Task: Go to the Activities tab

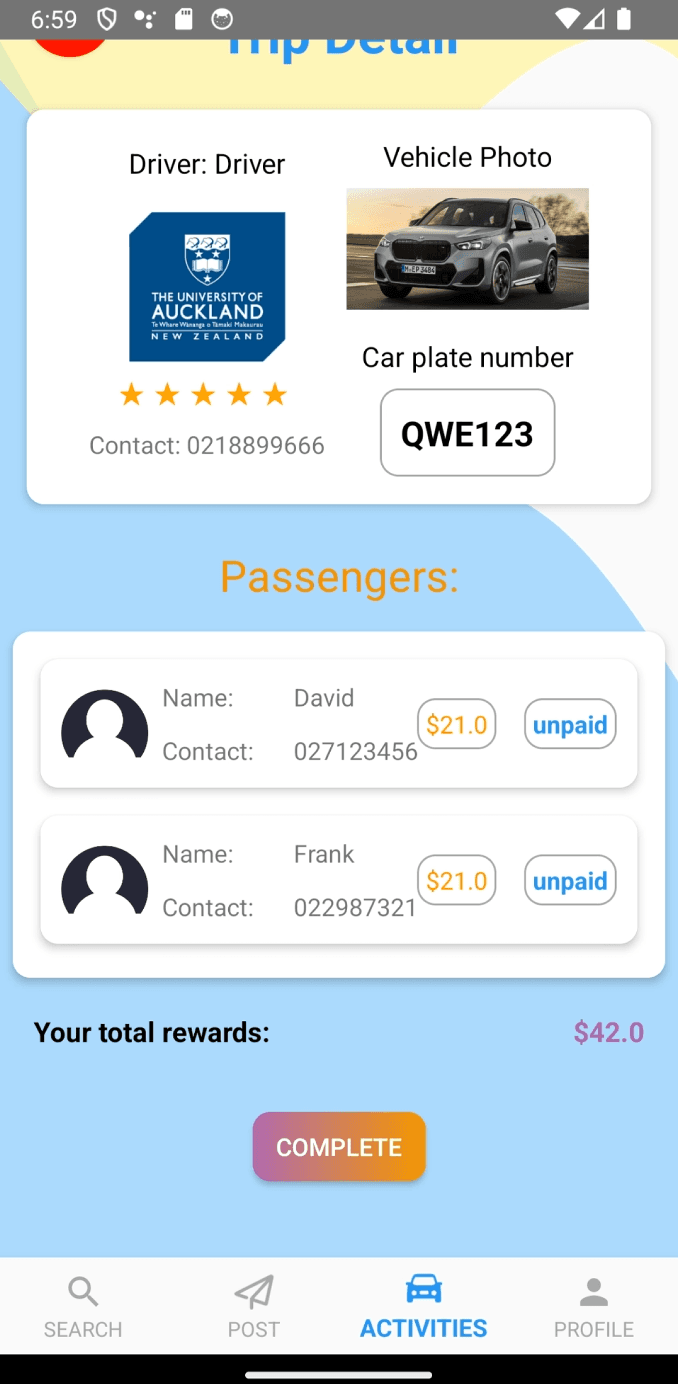Action: [423, 1307]
